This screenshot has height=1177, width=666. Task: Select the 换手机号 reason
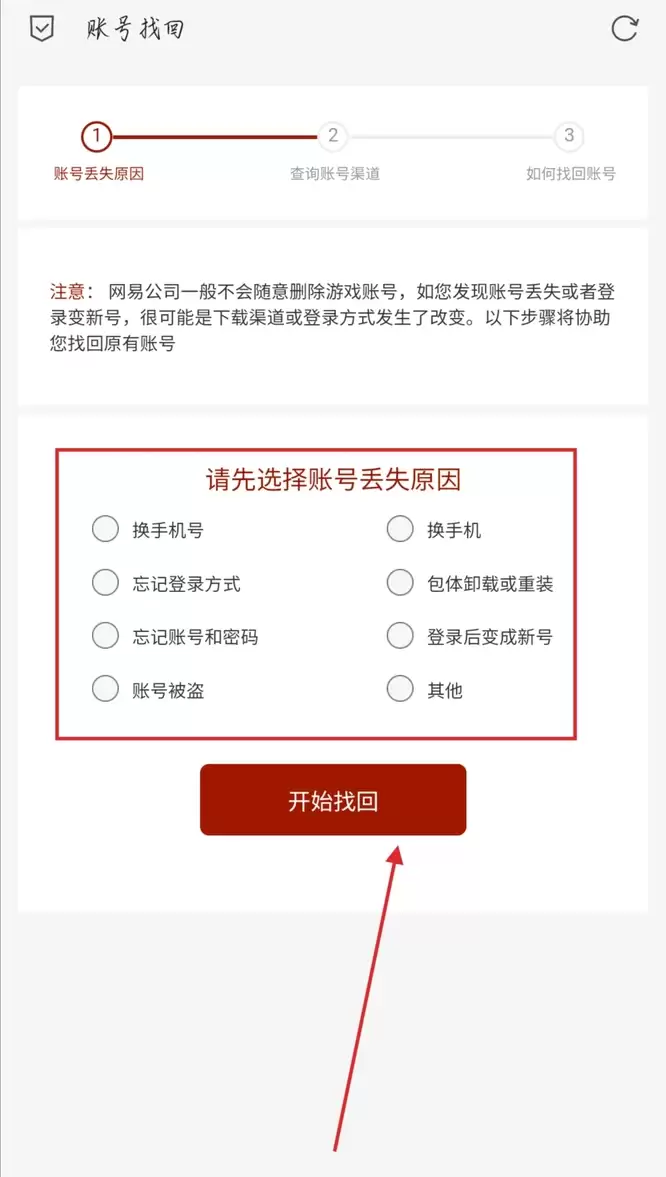point(106,529)
